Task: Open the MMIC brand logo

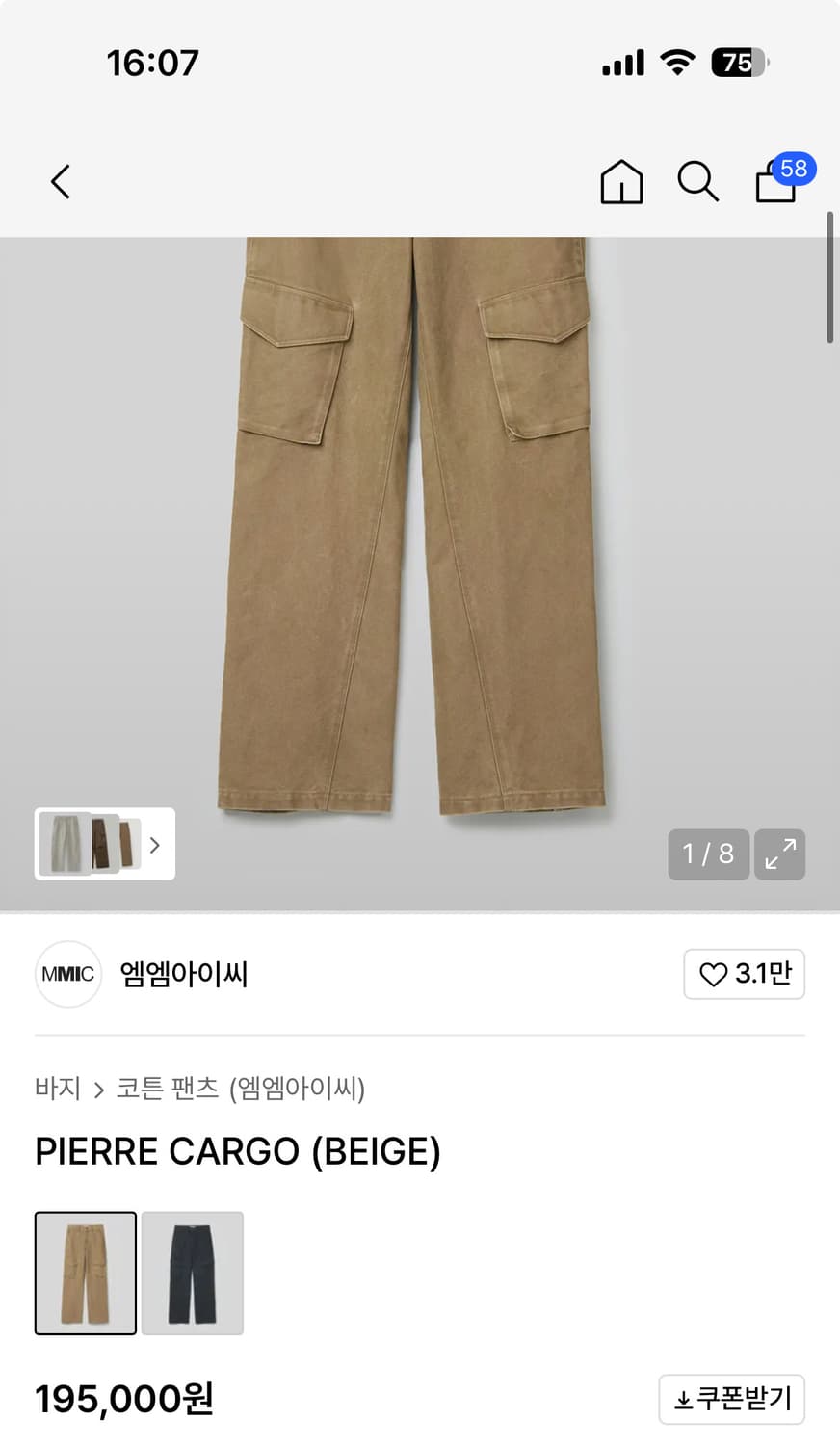Action: pos(67,974)
